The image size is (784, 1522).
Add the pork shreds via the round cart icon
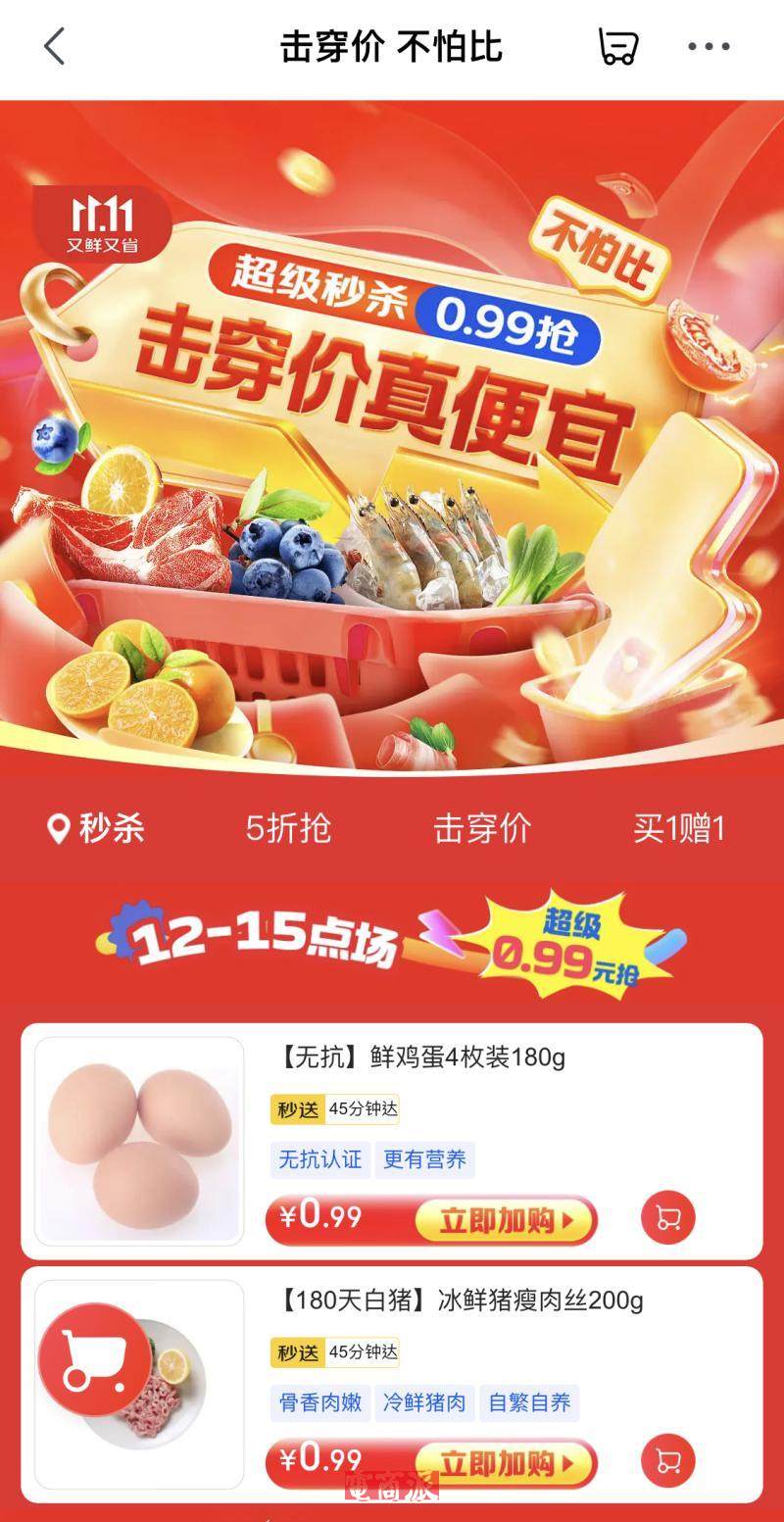(668, 1461)
